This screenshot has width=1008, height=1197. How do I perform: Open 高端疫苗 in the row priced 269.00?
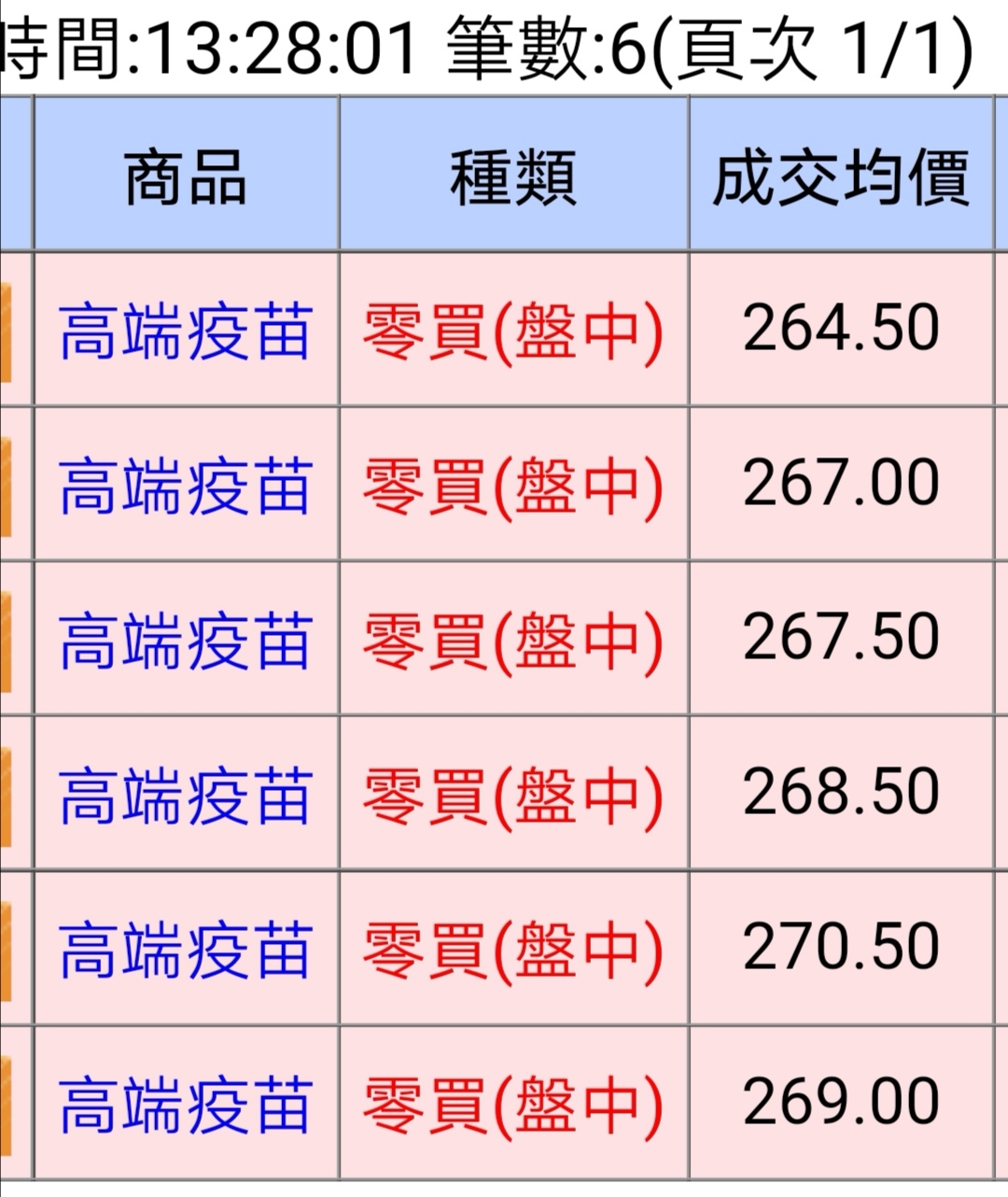[185, 1105]
